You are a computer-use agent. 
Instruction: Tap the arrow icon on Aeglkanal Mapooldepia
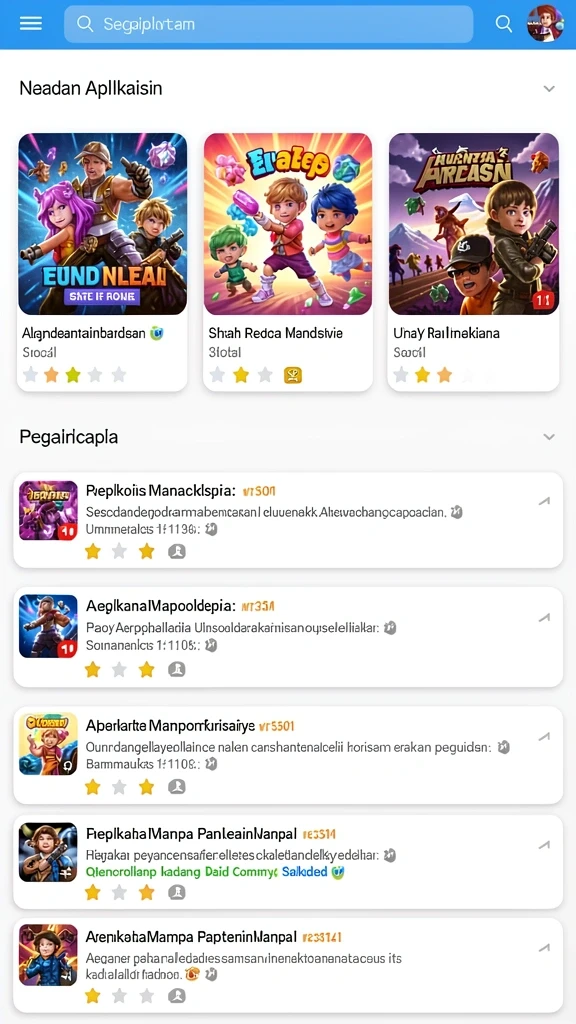pyautogui.click(x=544, y=618)
